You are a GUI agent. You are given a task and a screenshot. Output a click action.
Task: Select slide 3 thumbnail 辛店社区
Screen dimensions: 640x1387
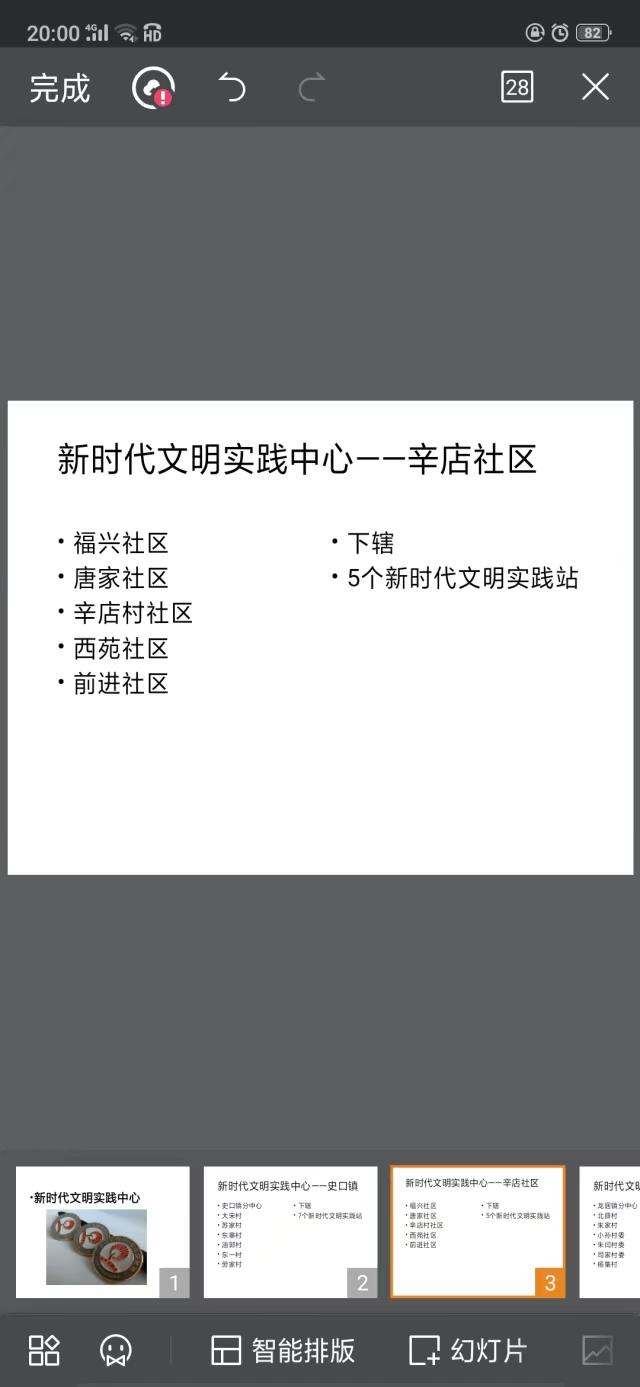(x=478, y=1232)
